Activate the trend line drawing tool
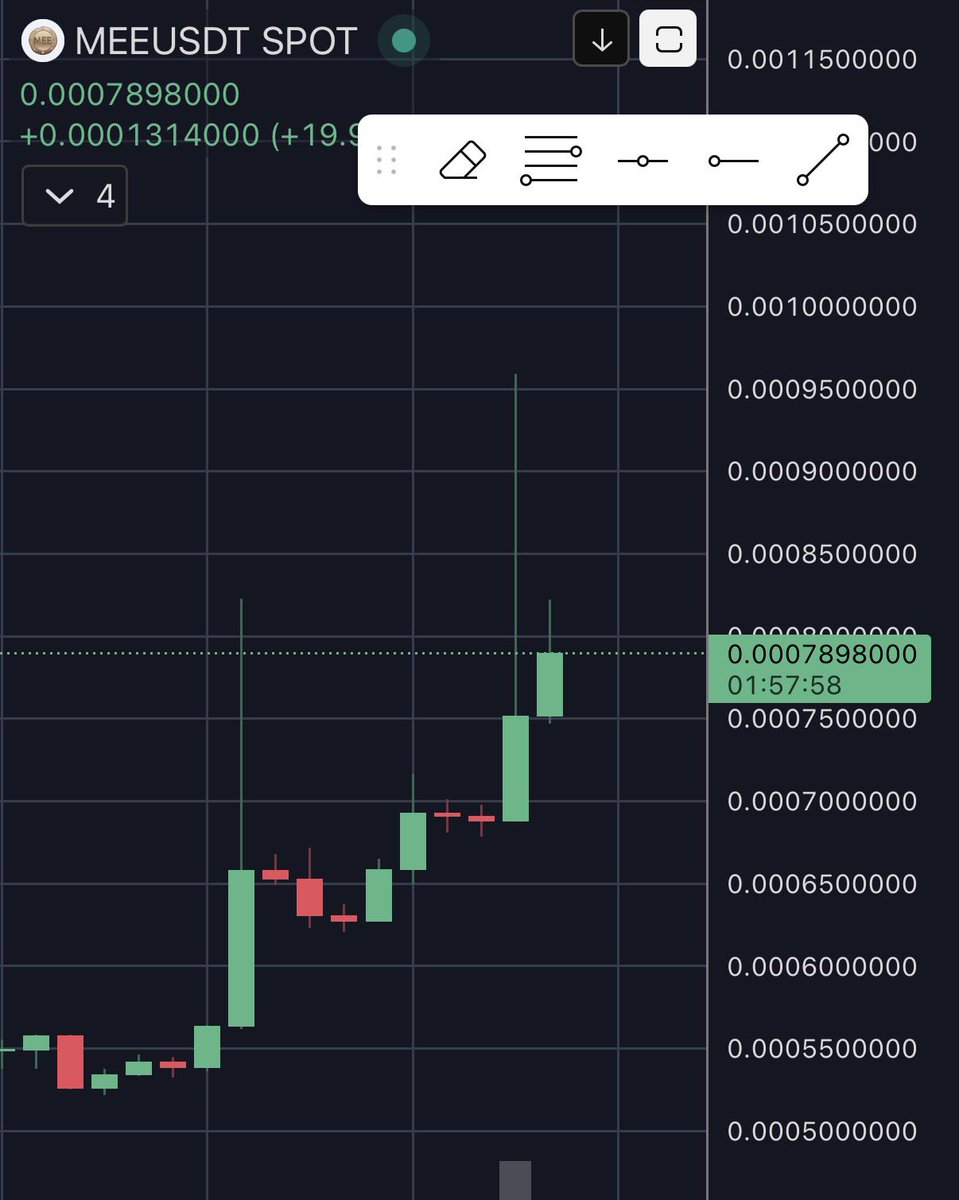This screenshot has width=959, height=1200. click(x=822, y=160)
